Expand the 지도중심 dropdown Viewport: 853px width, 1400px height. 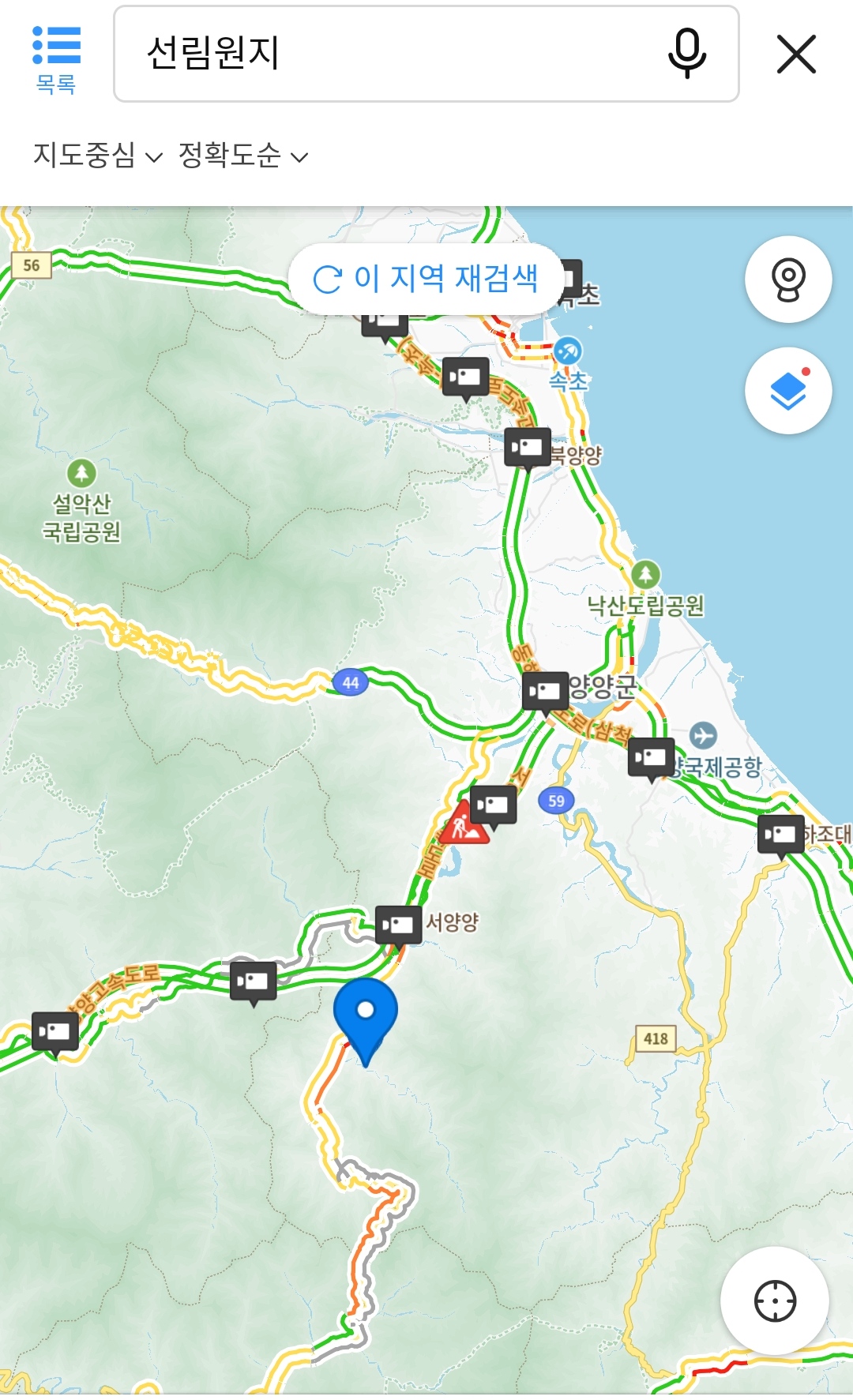click(x=97, y=156)
